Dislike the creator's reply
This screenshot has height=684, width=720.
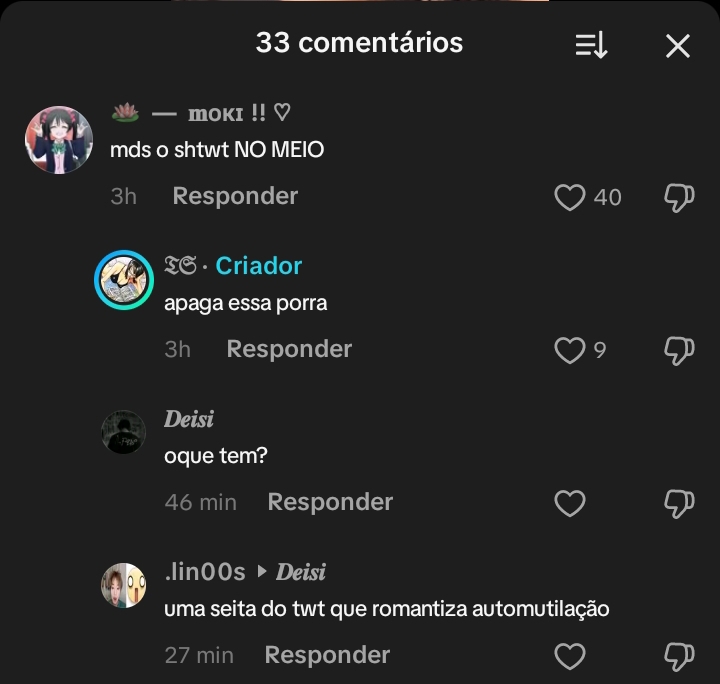[x=679, y=350]
